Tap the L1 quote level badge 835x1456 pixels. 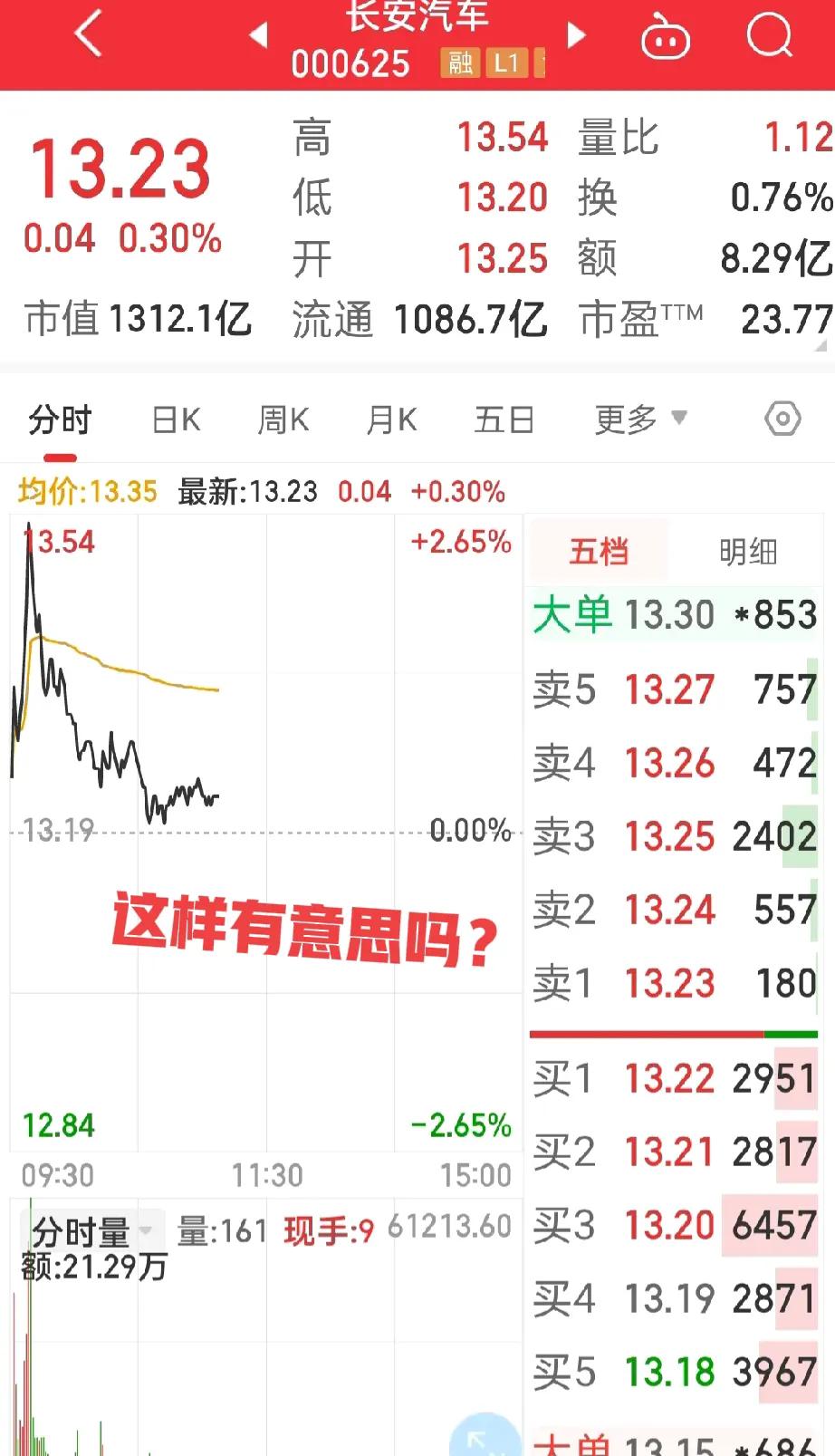point(508,64)
